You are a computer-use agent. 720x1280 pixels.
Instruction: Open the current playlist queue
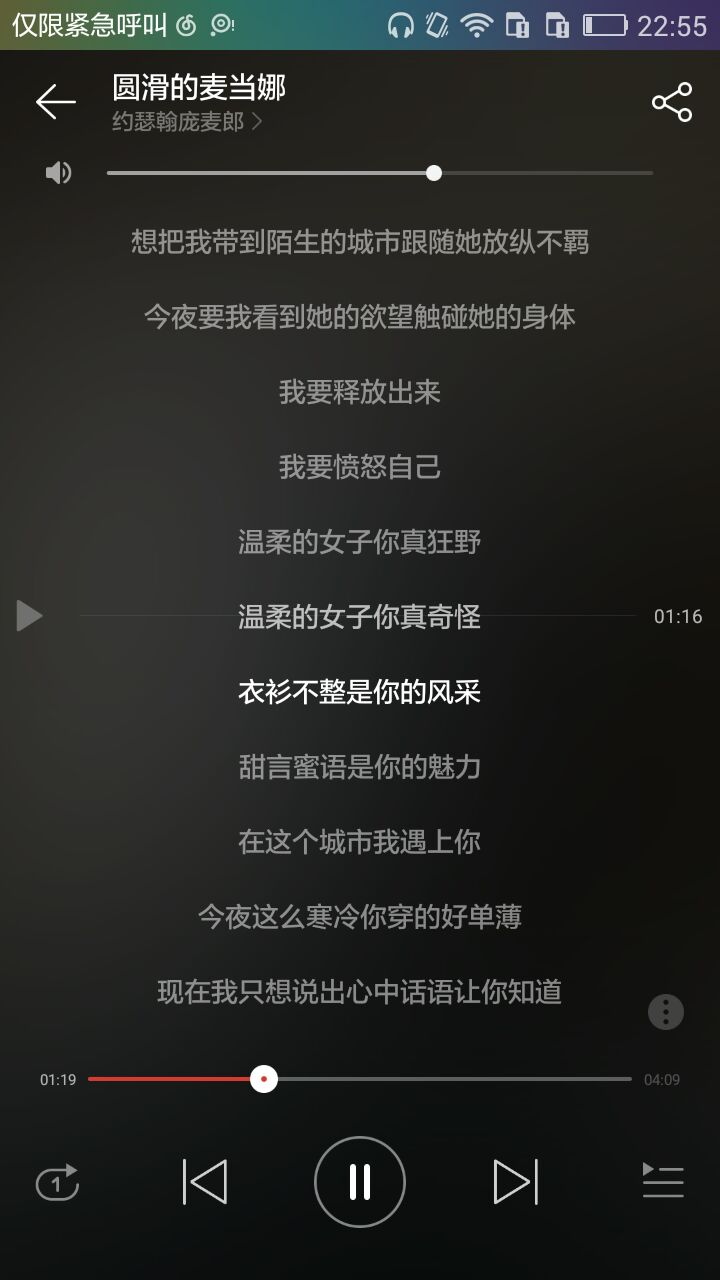(662, 1182)
